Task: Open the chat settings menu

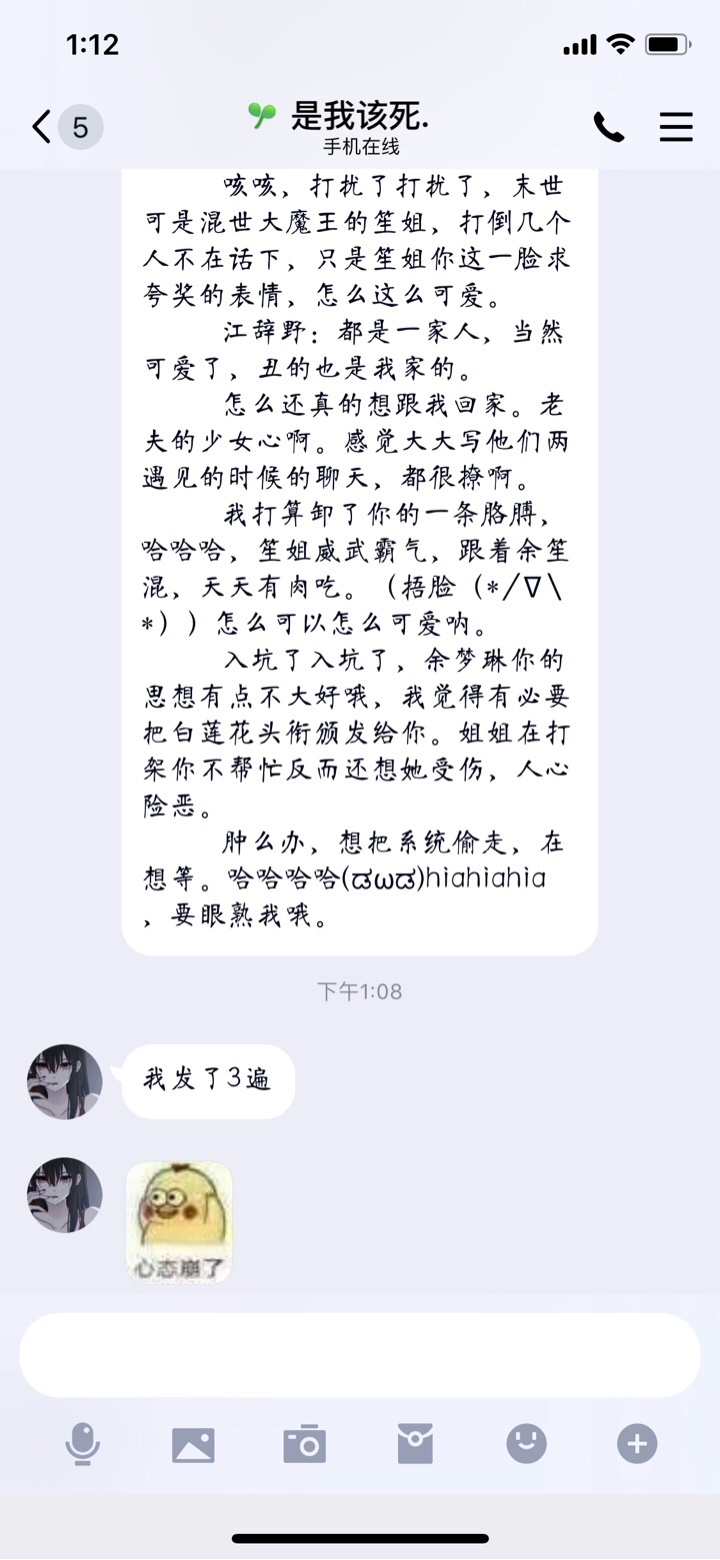Action: 676,127
